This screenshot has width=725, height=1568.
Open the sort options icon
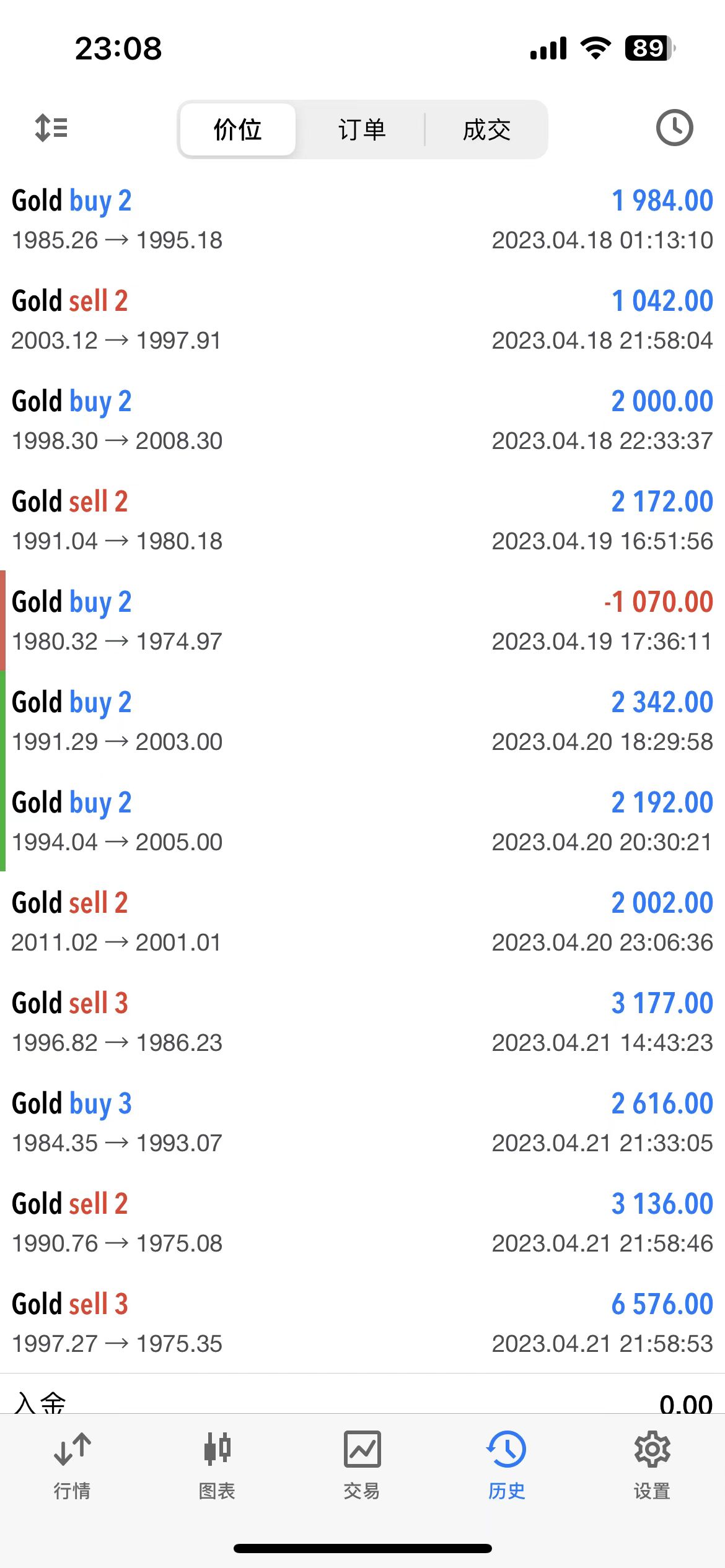[x=51, y=128]
